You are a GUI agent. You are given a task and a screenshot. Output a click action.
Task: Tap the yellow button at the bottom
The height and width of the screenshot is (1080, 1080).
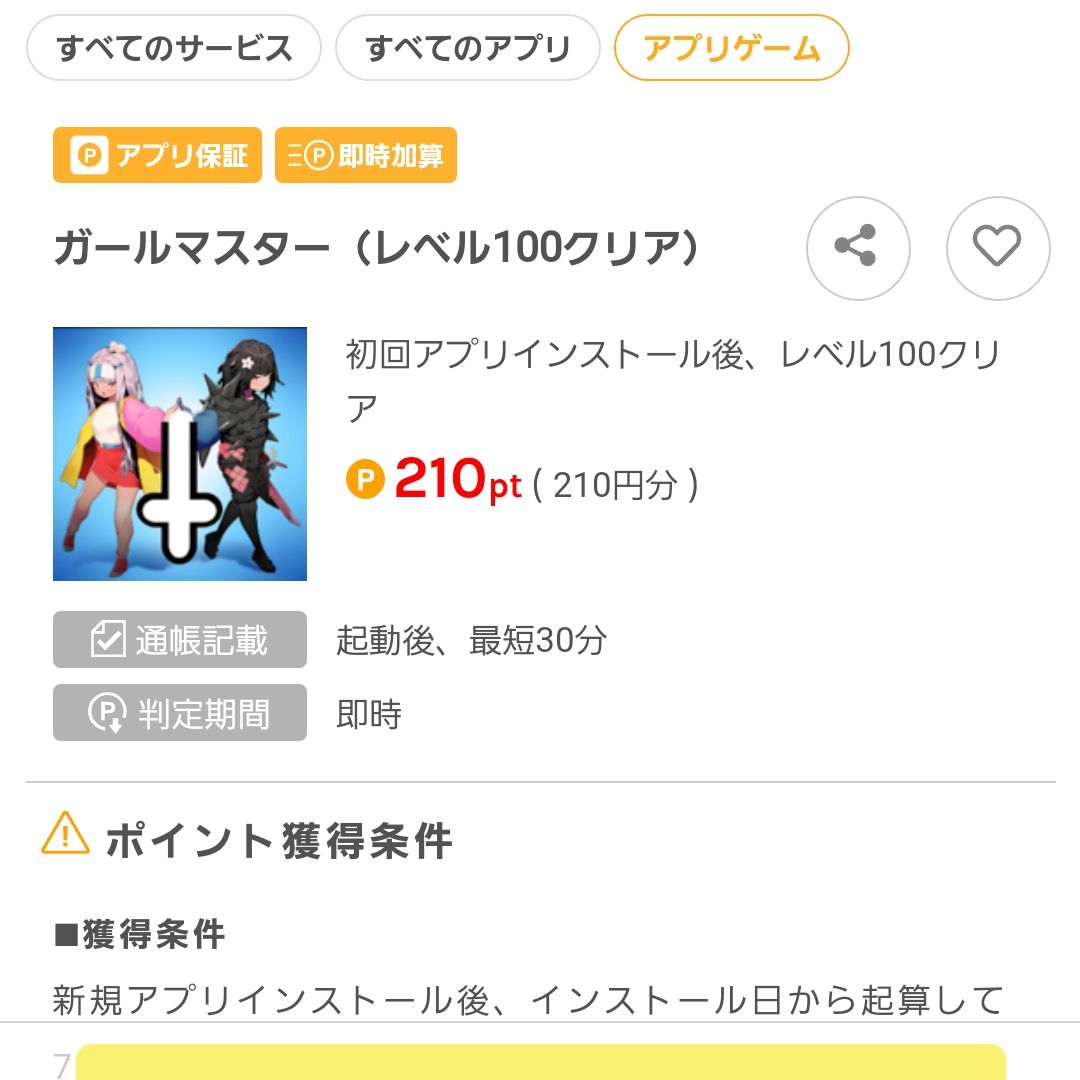click(540, 1062)
